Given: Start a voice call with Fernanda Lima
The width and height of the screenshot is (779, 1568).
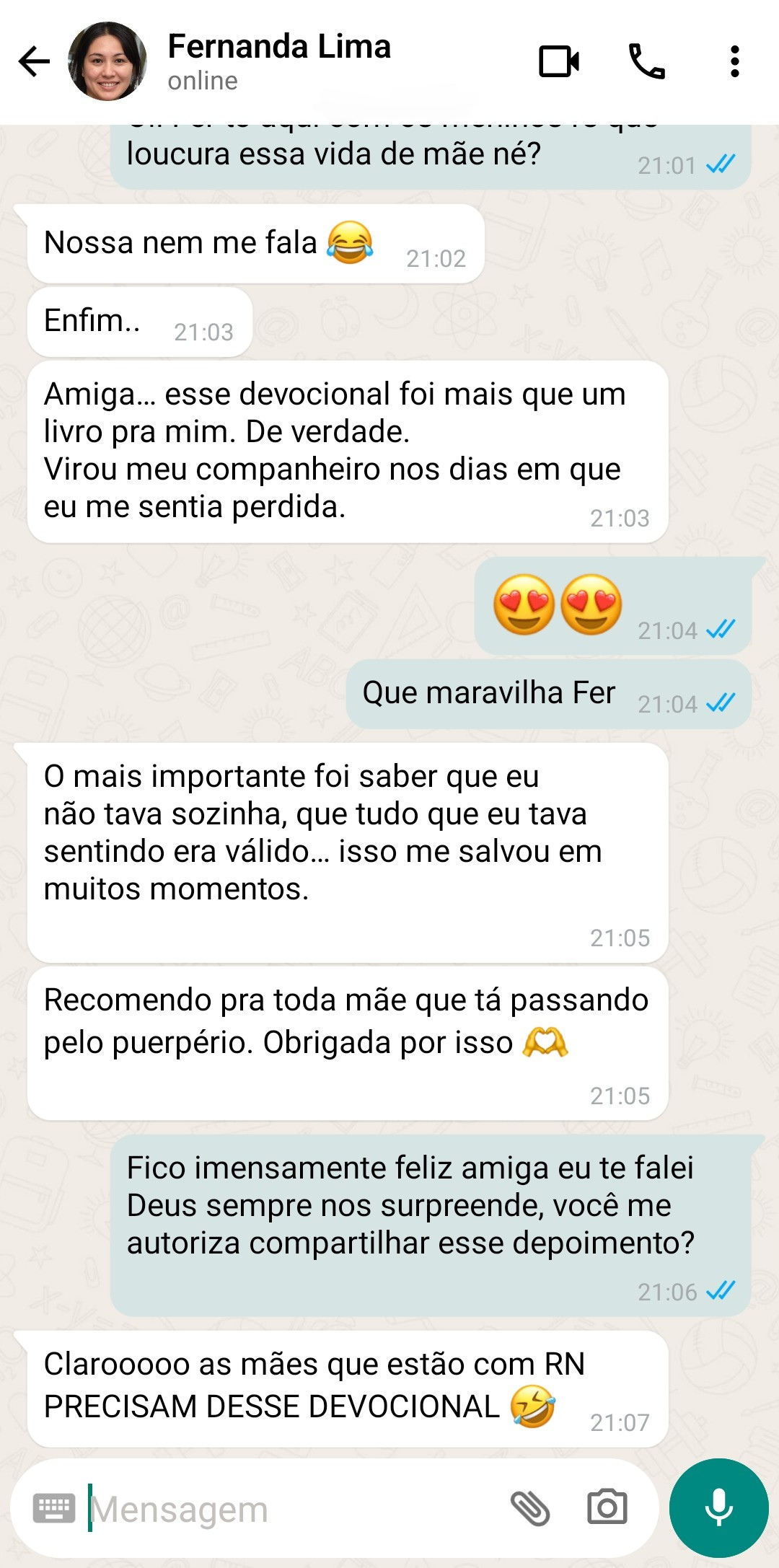Looking at the screenshot, I should coord(647,62).
